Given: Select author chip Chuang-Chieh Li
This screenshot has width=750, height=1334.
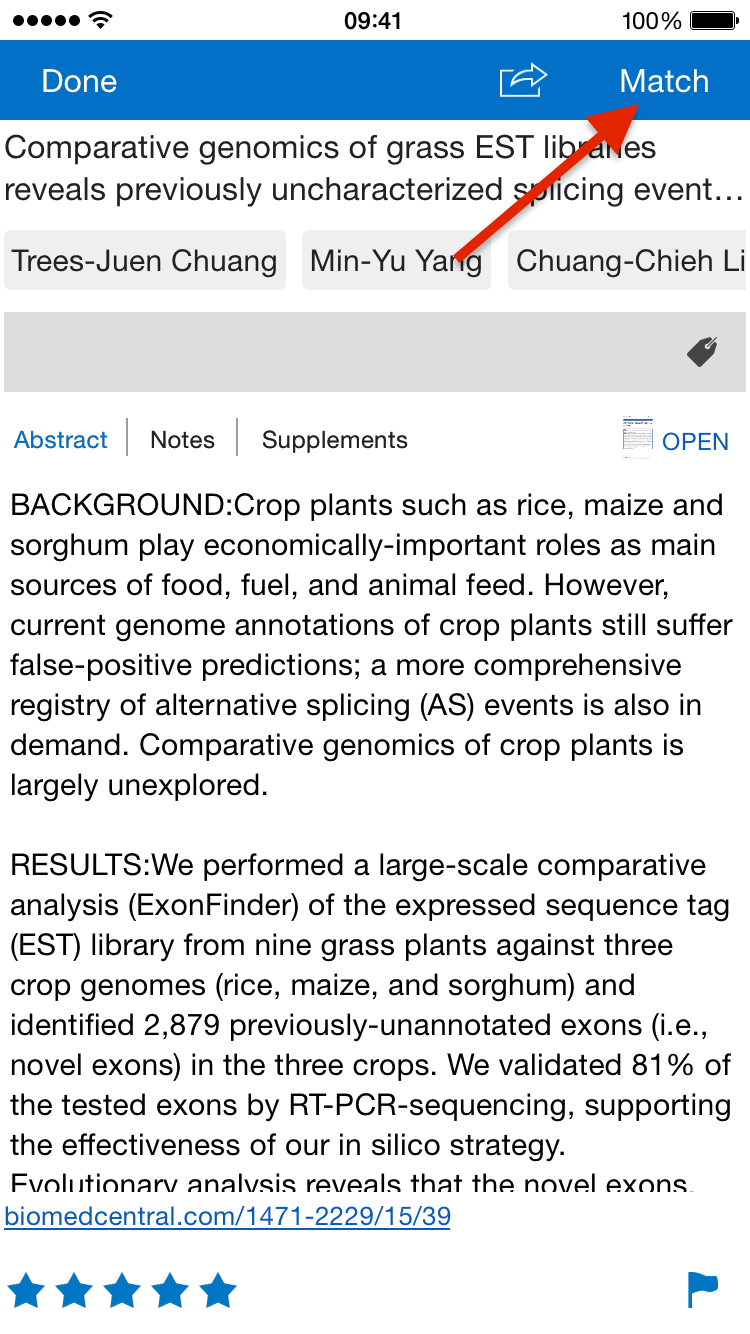Looking at the screenshot, I should pos(628,261).
